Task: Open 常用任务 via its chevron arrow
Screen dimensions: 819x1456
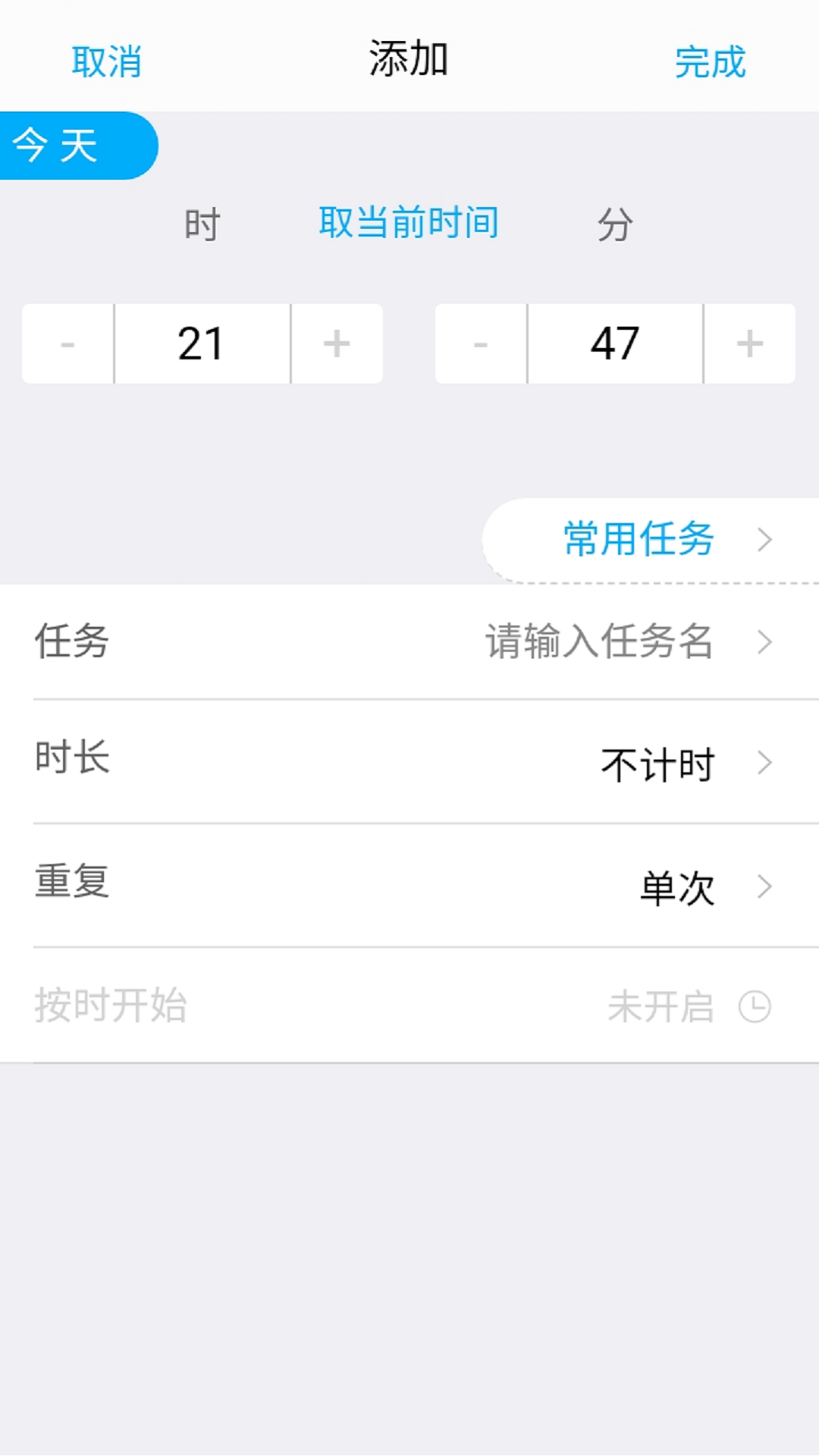Action: (x=766, y=538)
